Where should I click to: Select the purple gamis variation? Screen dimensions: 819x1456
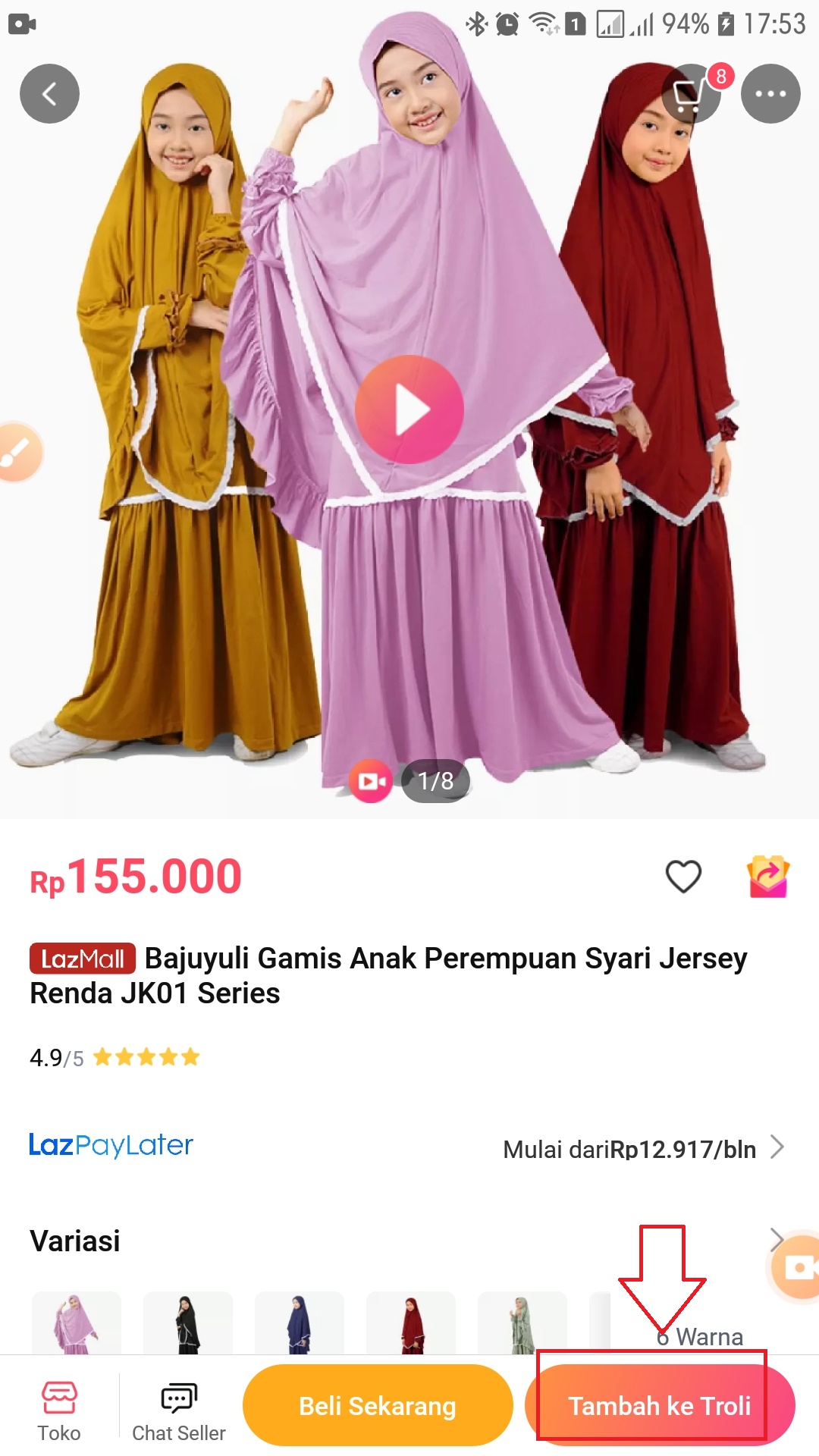coord(76,1323)
